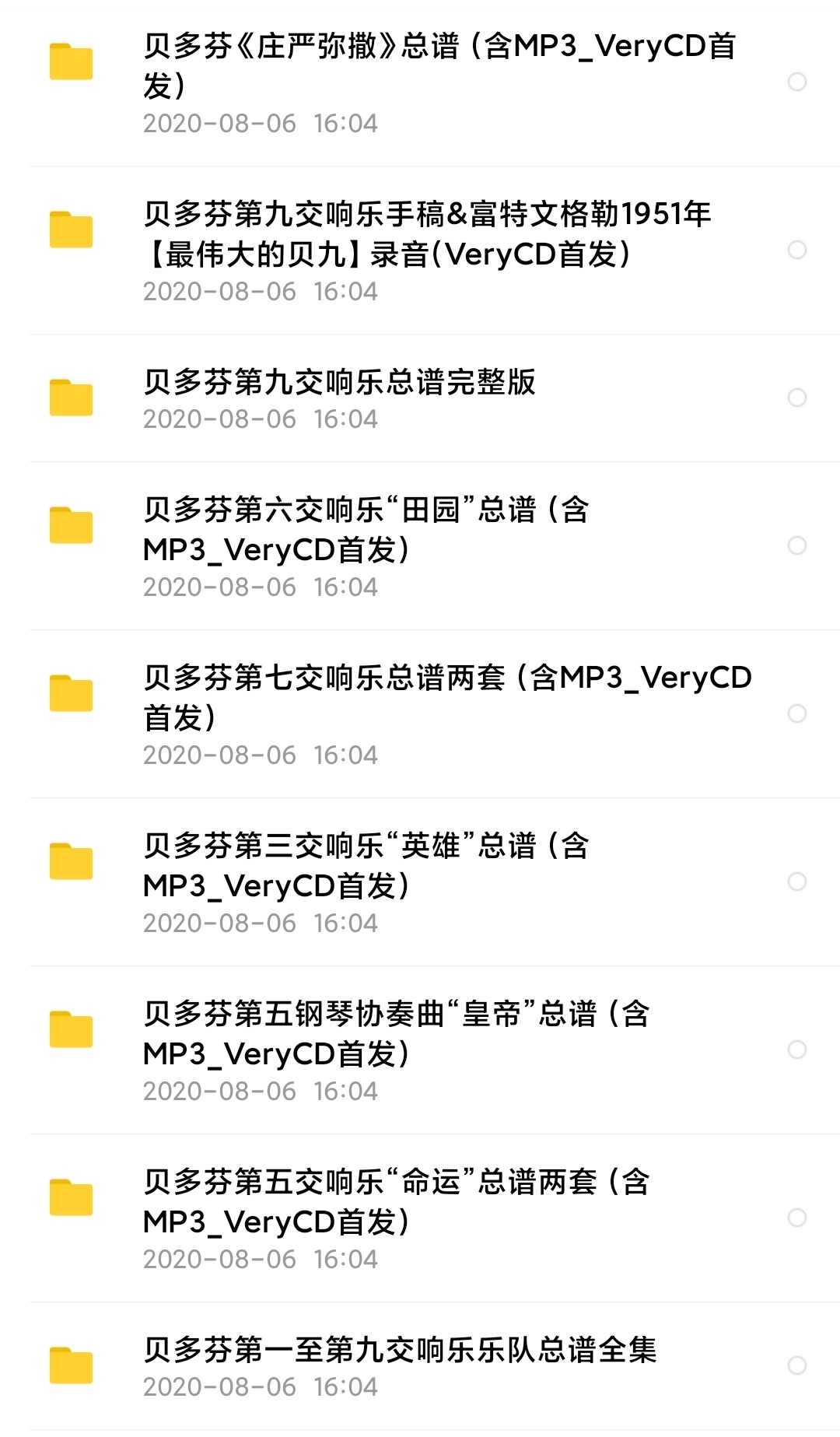Select the circle for 贝多芬第三交响乐“英雄”总谱
The width and height of the screenshot is (840, 1437).
[796, 880]
